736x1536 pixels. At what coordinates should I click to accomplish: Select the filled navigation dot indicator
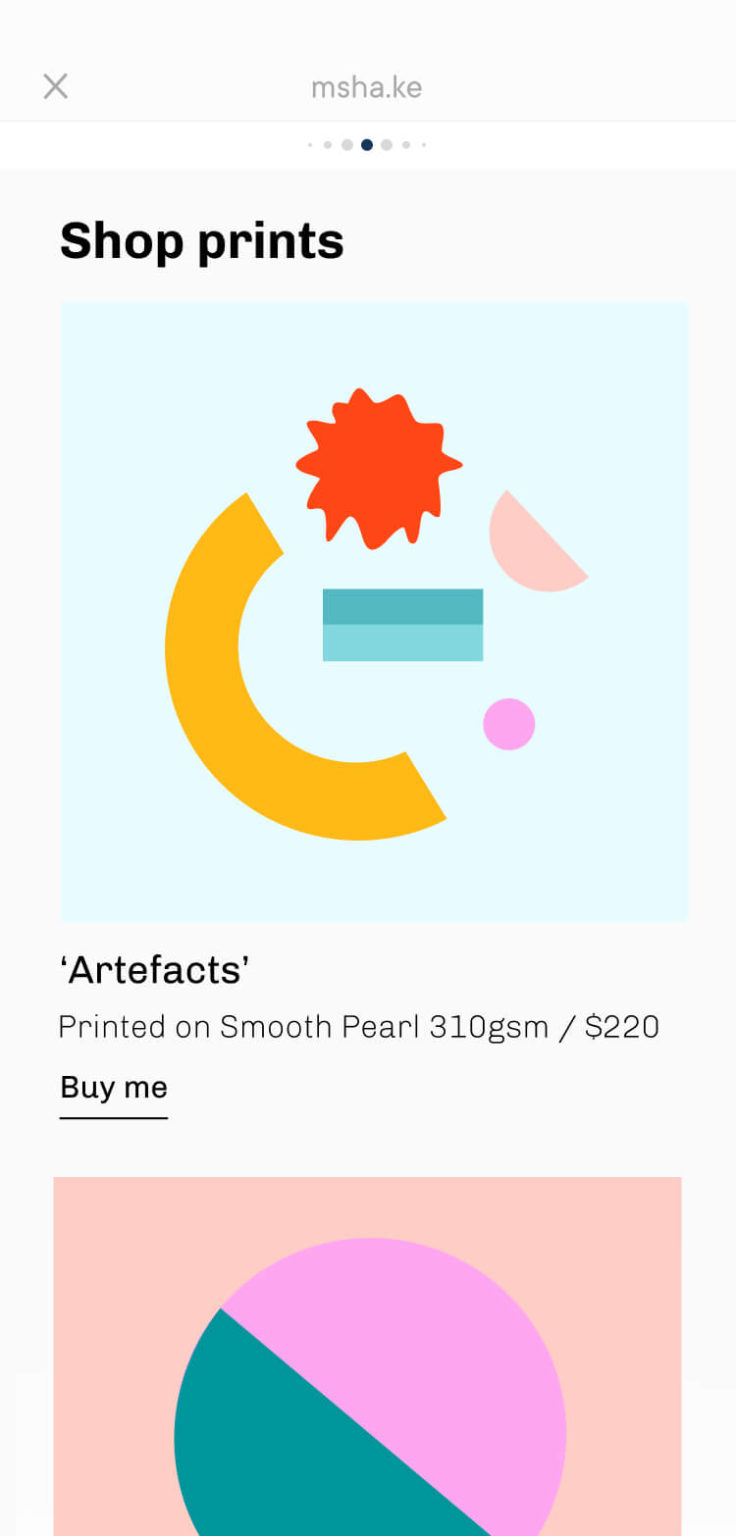point(366,143)
